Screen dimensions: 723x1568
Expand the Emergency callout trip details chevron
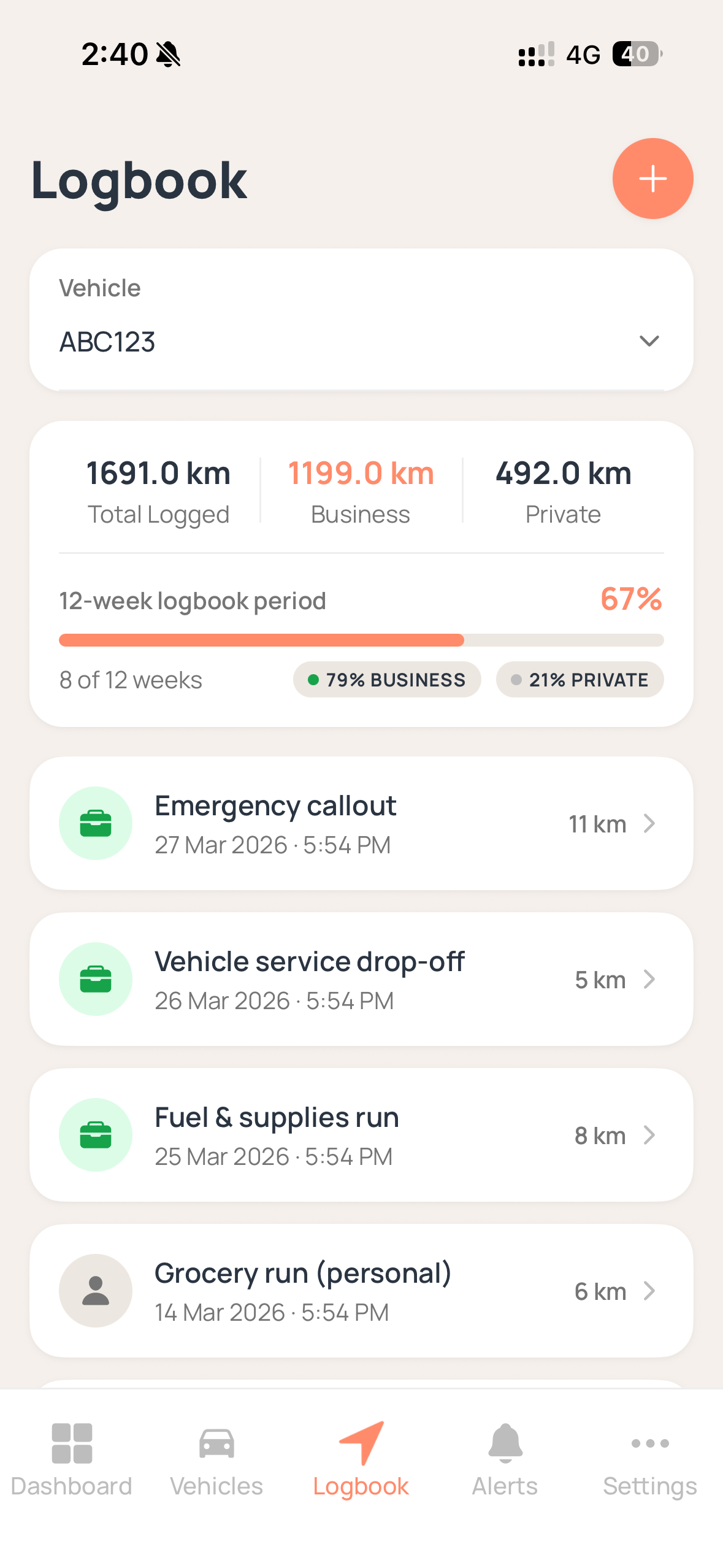[x=649, y=823]
